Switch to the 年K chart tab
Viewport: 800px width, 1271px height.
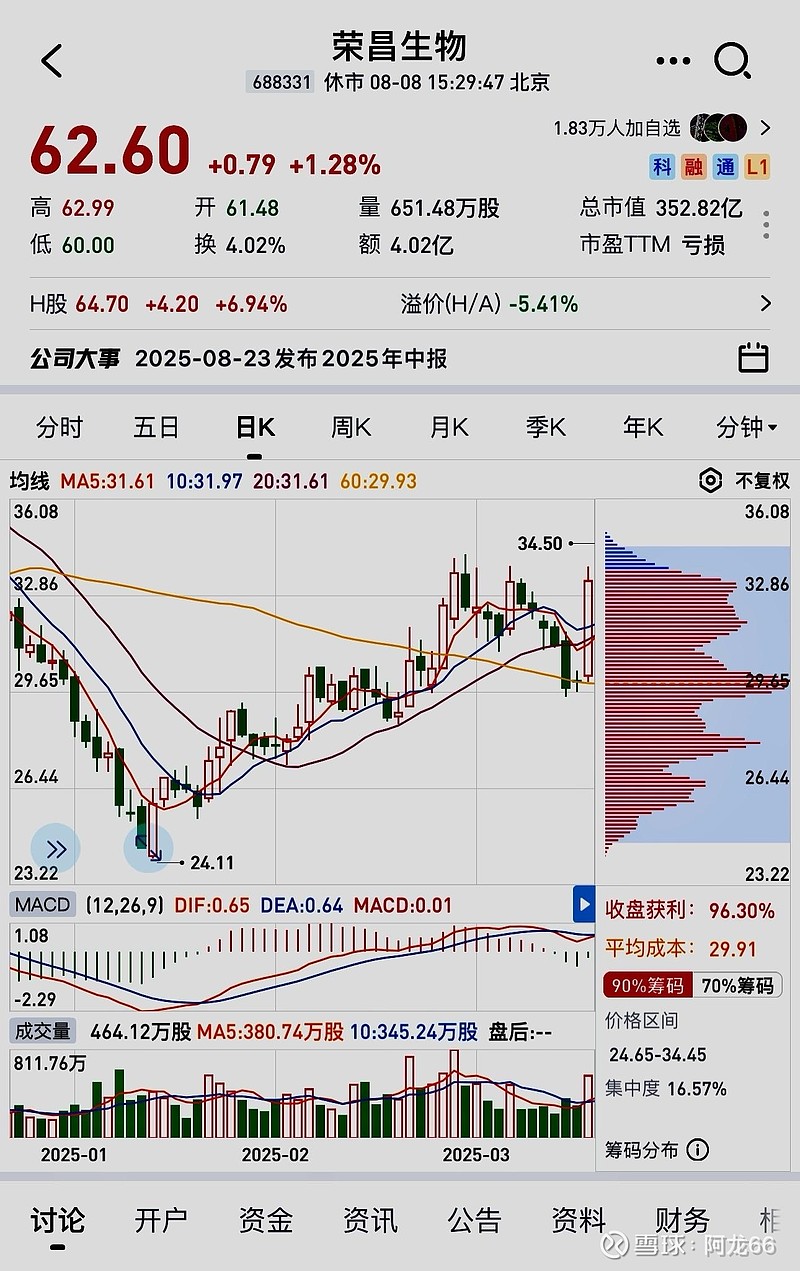(x=642, y=428)
